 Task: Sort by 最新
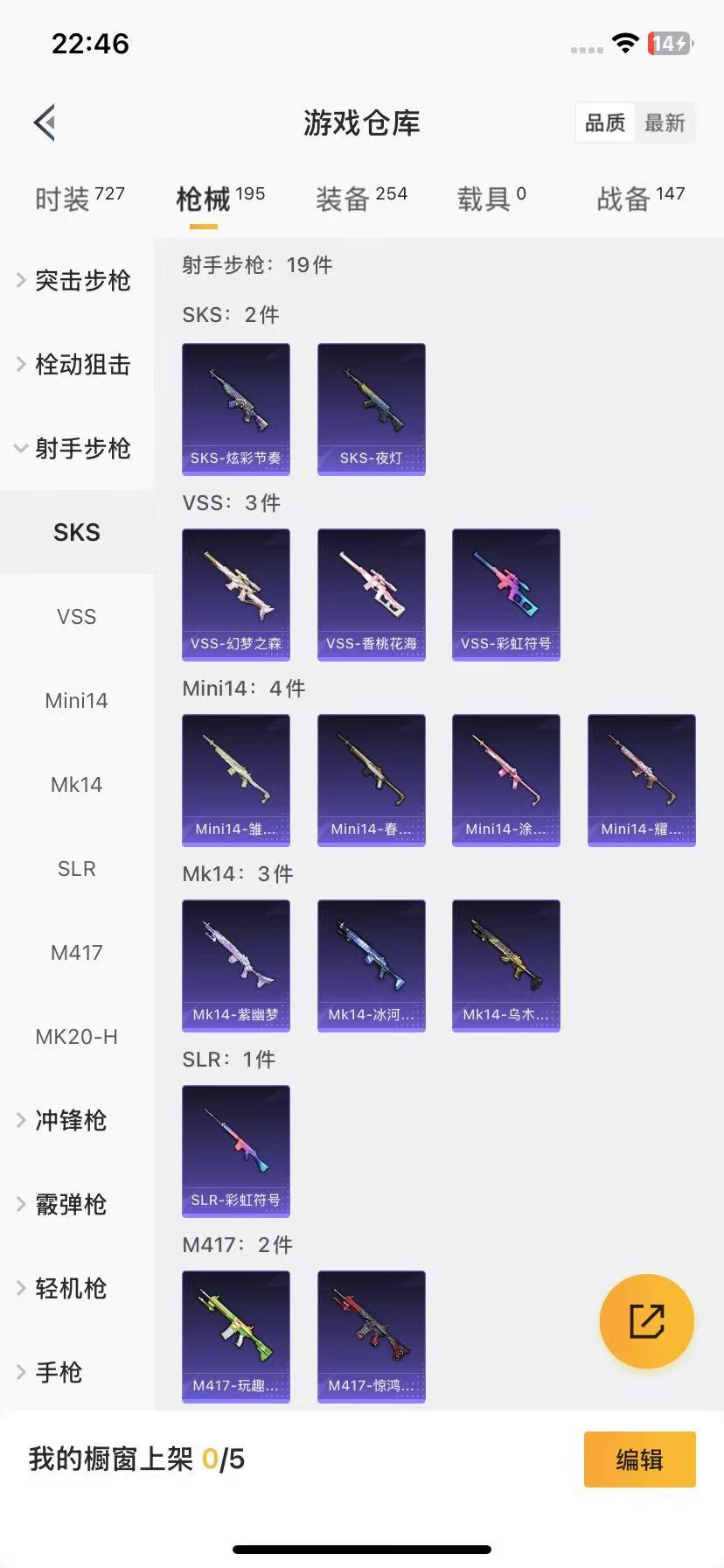click(x=665, y=122)
